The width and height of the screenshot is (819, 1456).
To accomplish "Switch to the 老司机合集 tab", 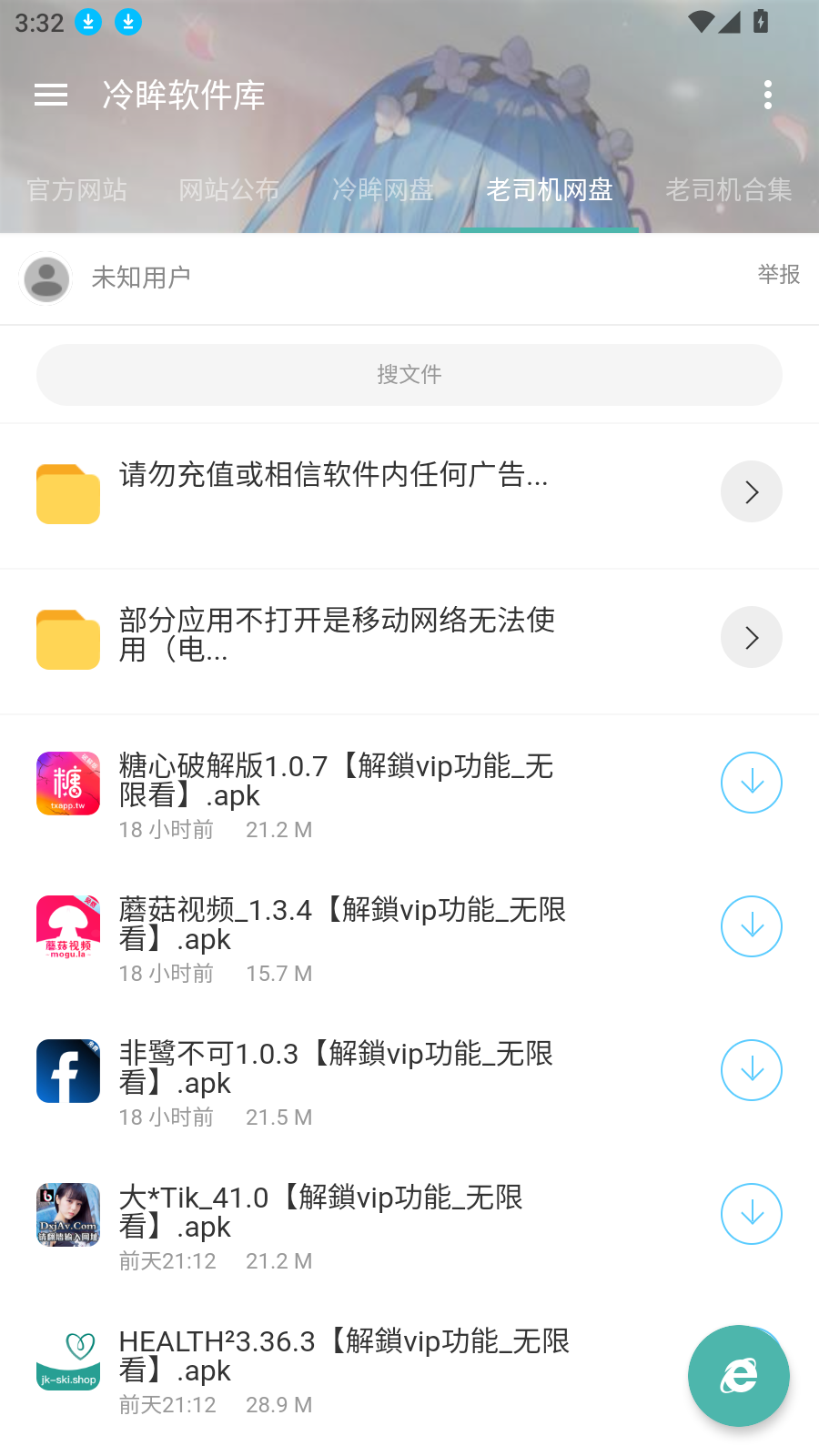I will 728,191.
